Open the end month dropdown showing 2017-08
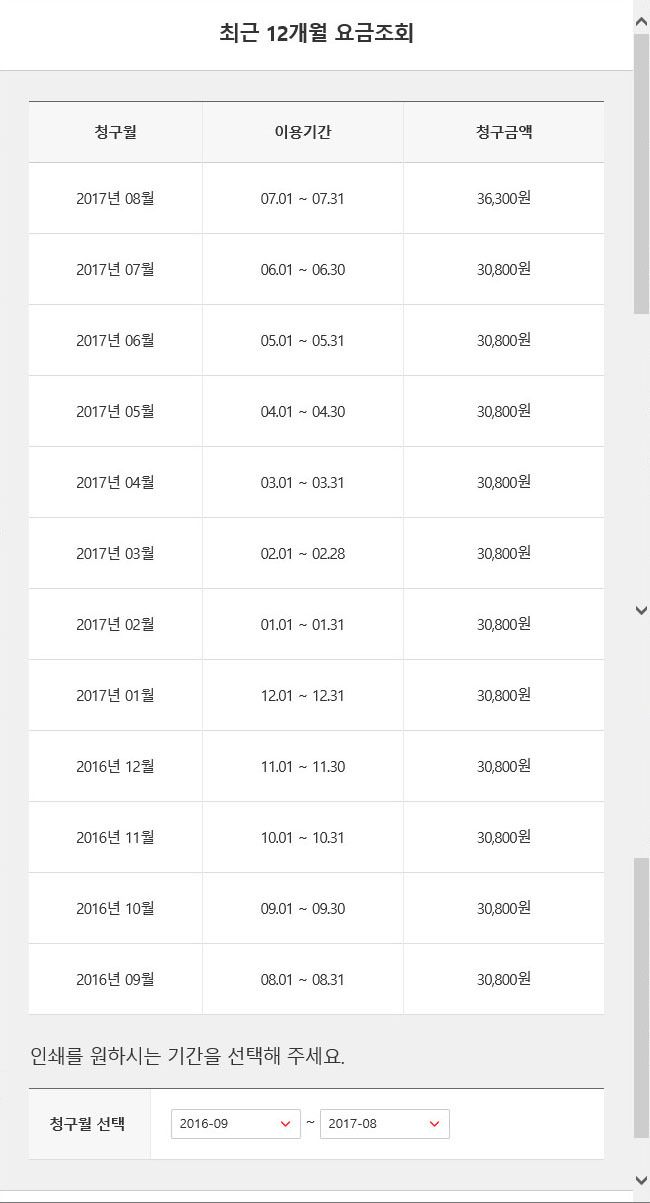 click(x=385, y=1124)
